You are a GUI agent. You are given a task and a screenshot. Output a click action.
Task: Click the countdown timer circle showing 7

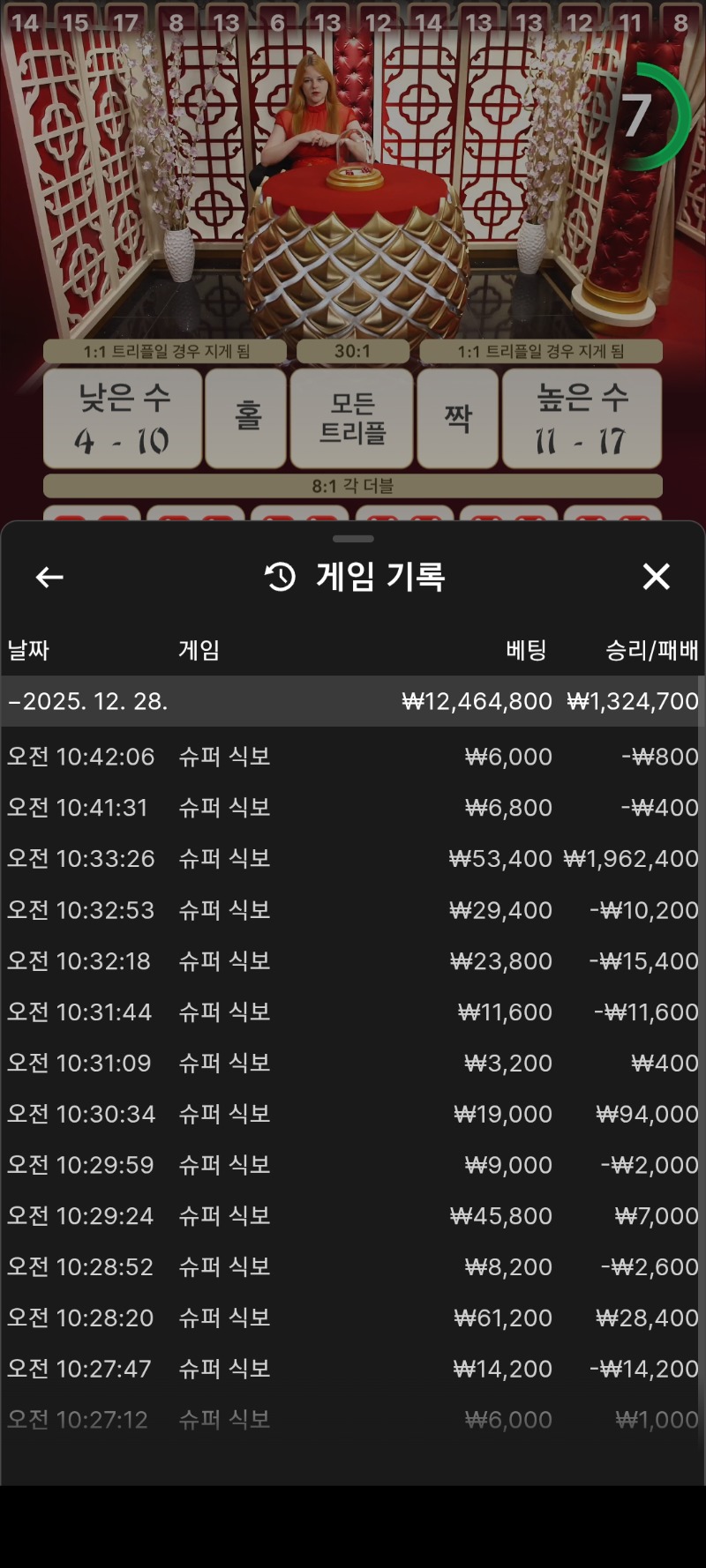pyautogui.click(x=650, y=115)
